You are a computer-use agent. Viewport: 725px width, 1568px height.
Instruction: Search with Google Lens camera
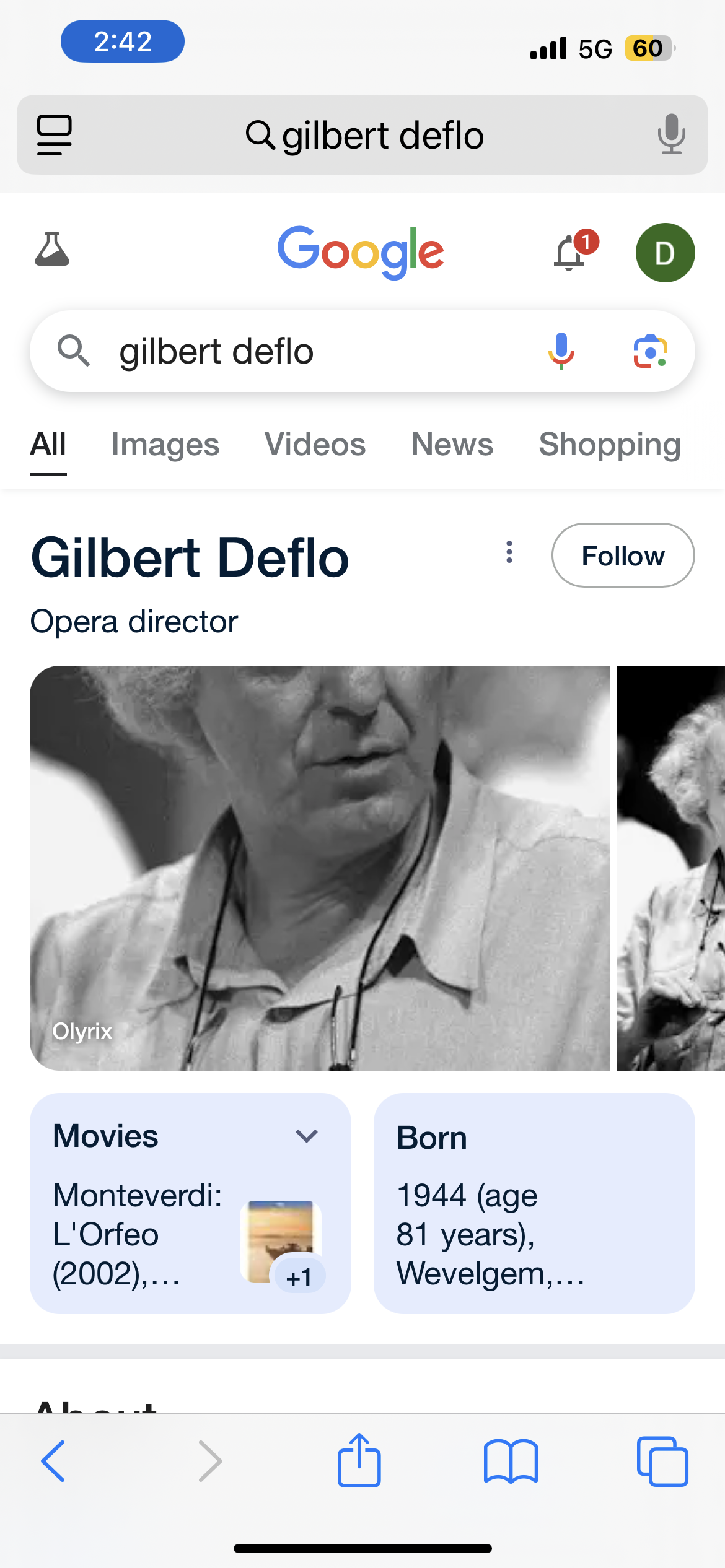(650, 352)
